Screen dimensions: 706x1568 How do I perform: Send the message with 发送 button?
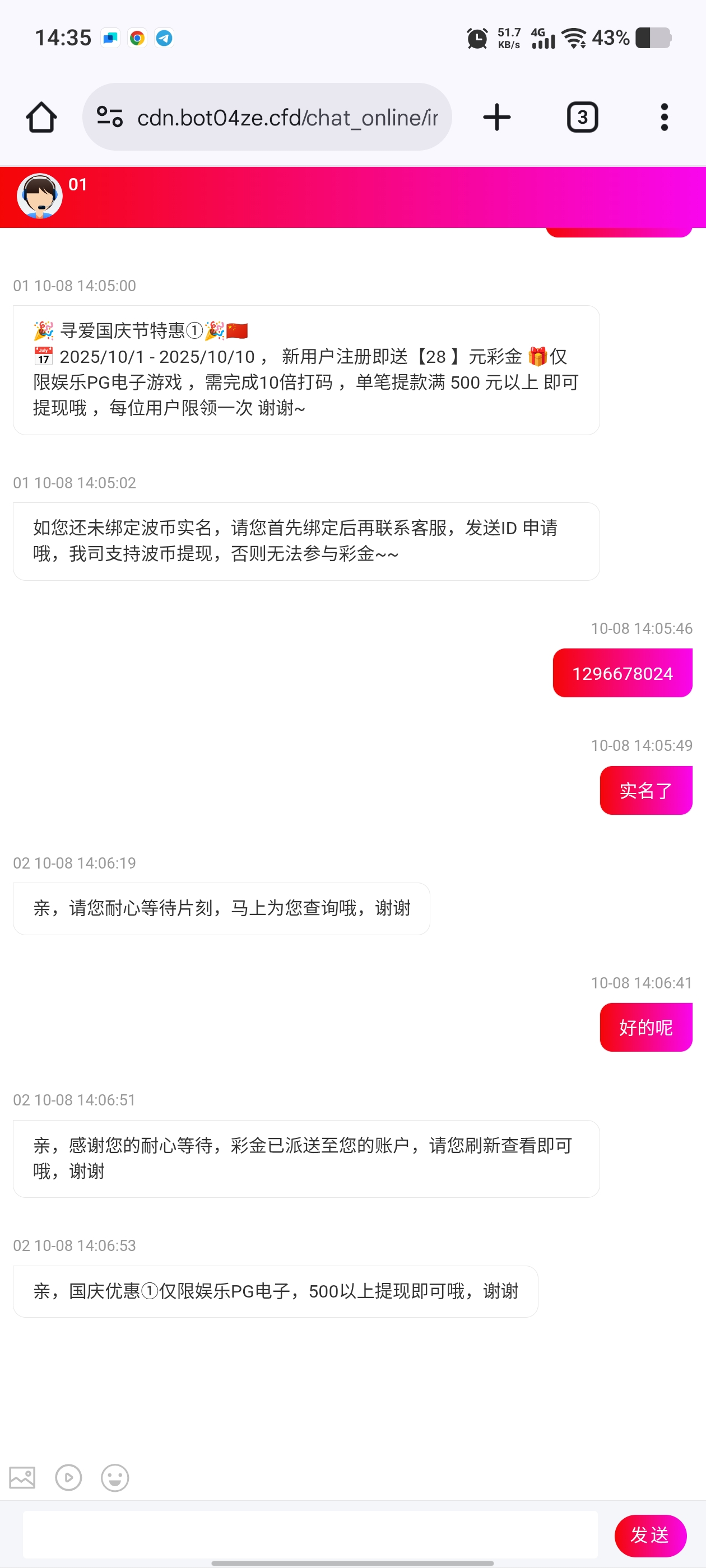(x=650, y=1535)
